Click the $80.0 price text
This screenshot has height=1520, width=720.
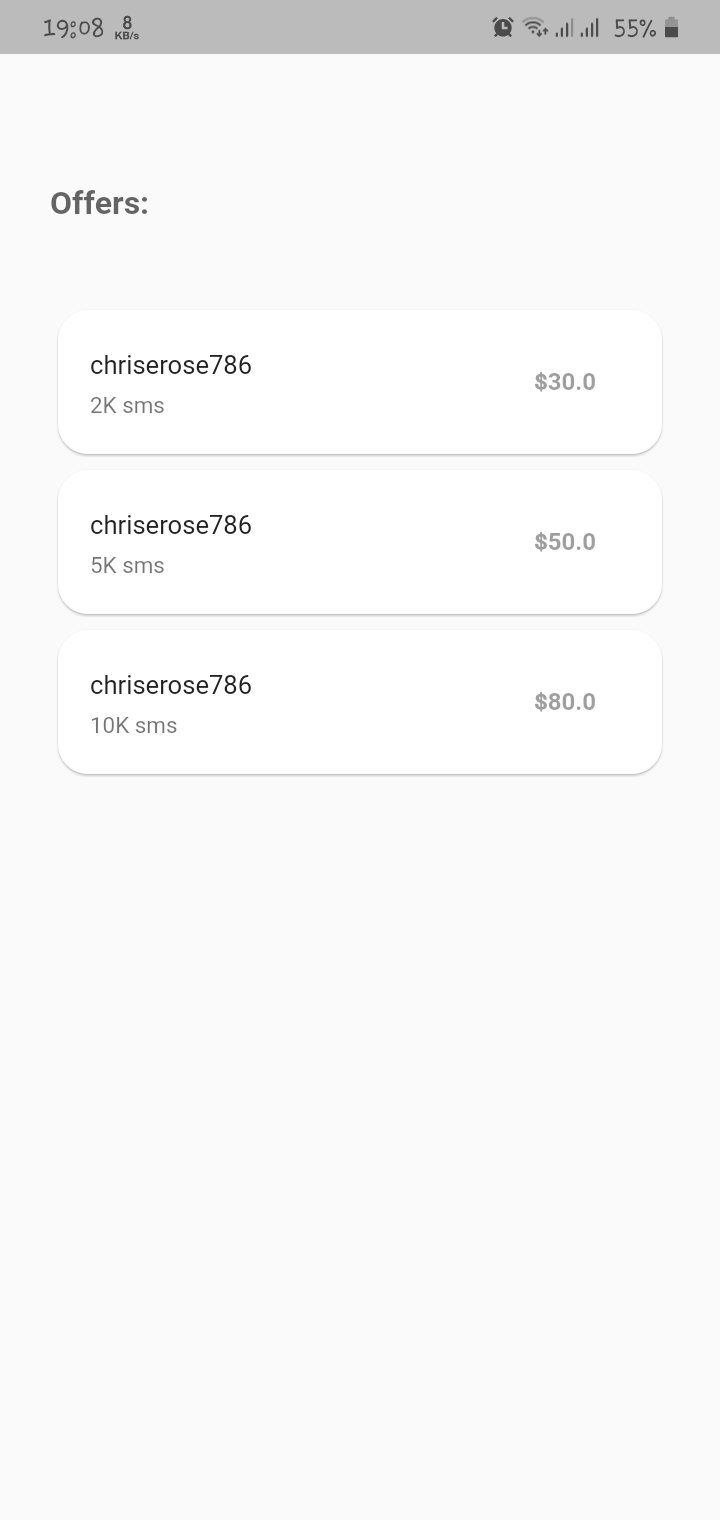pos(564,701)
